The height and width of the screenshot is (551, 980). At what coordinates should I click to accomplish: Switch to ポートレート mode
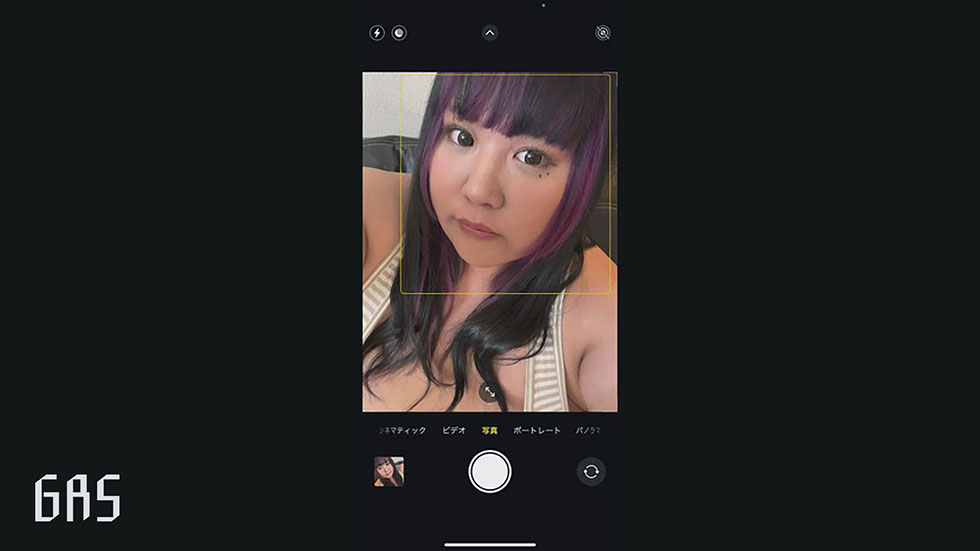[x=537, y=430]
